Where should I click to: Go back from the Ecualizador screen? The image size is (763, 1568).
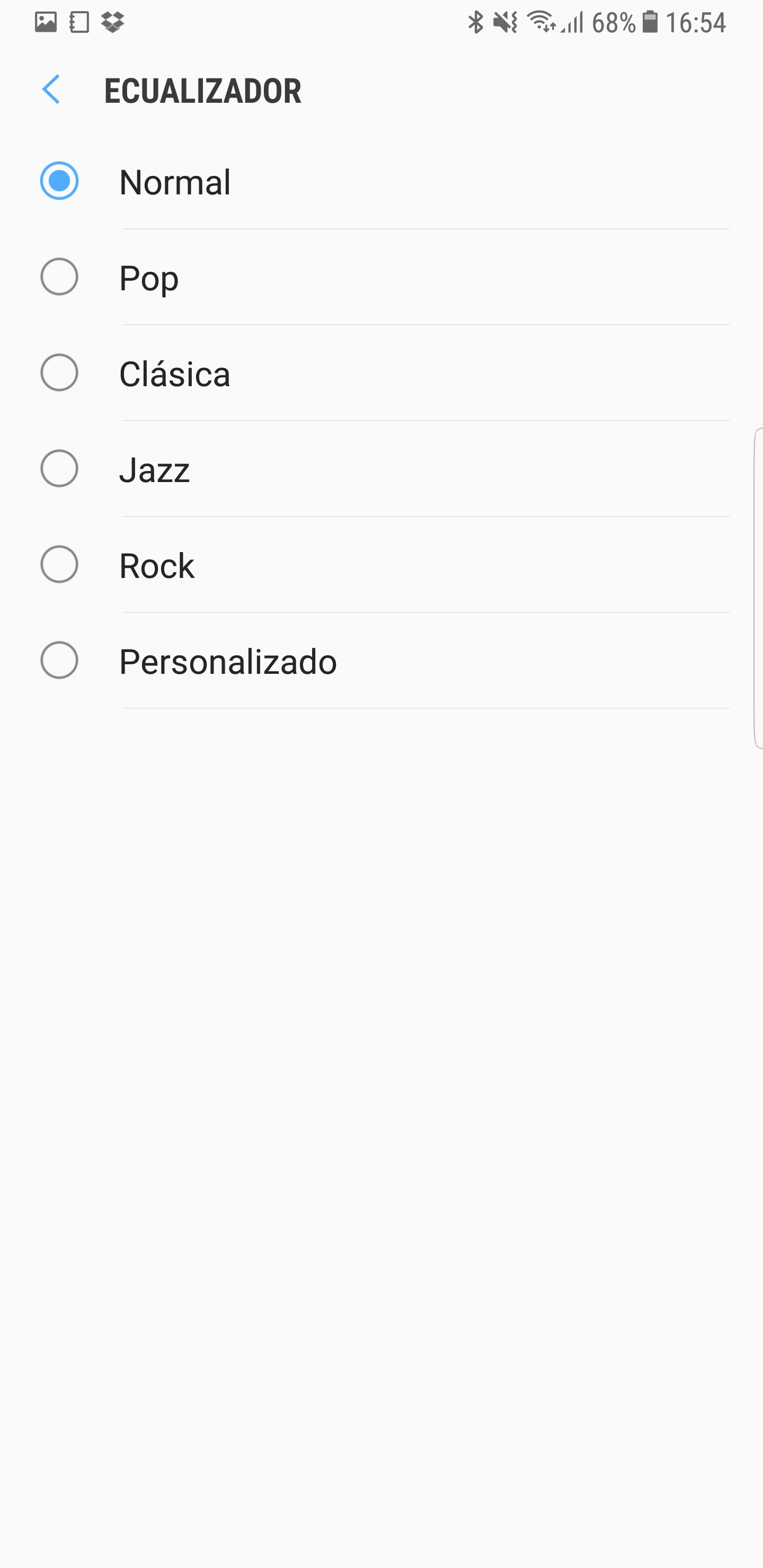pos(51,90)
